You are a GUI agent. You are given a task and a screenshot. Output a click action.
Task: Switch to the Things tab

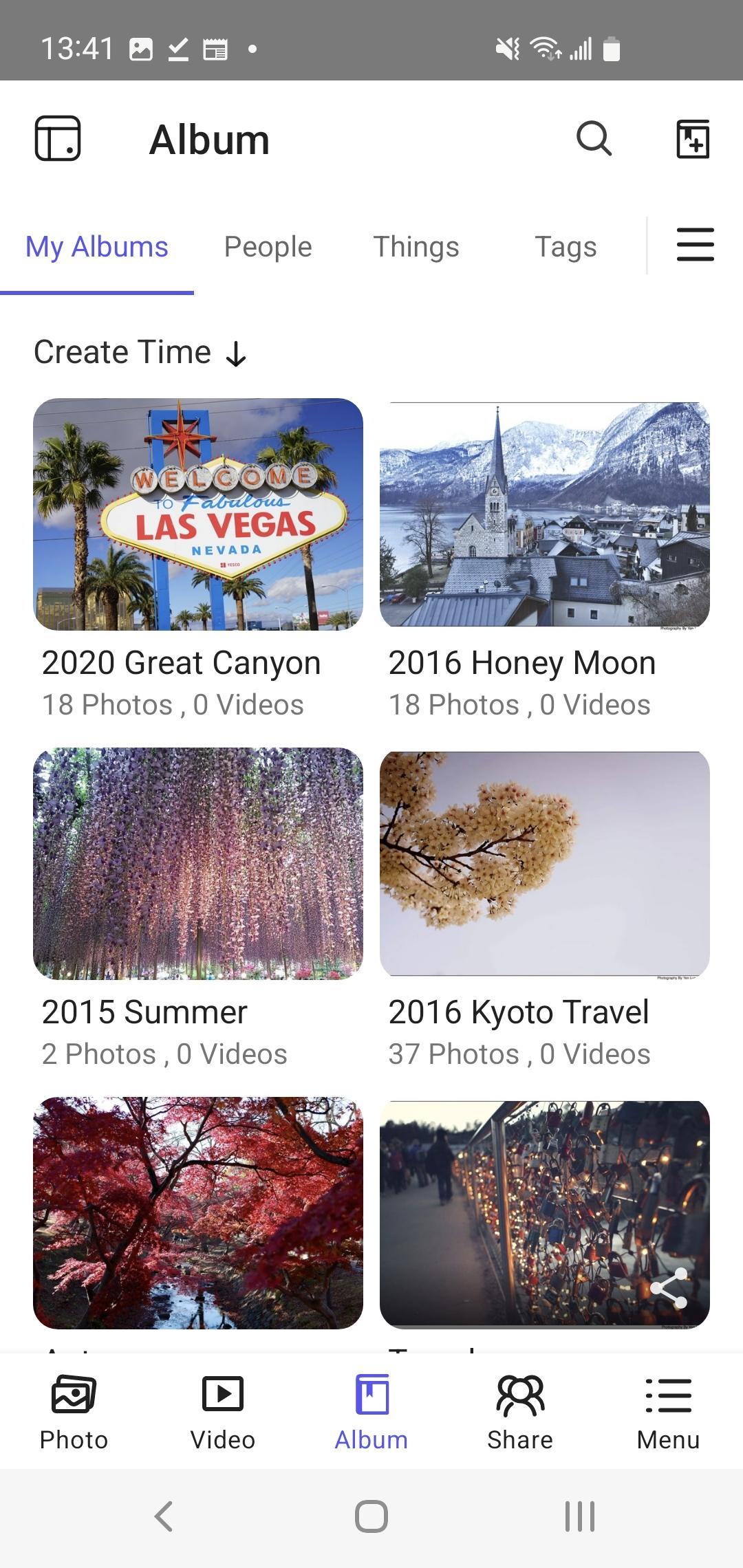(416, 247)
